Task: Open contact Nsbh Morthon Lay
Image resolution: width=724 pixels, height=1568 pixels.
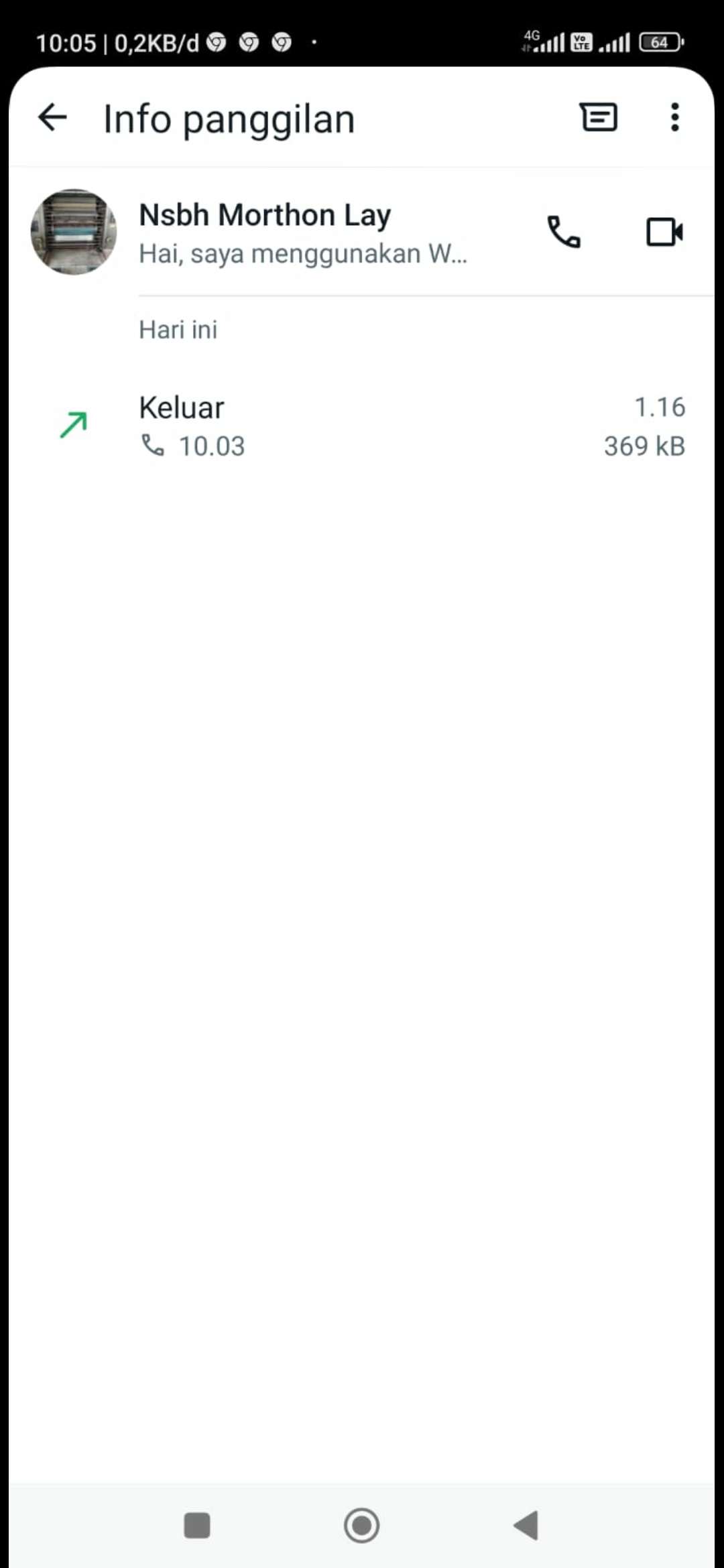Action: tap(302, 232)
